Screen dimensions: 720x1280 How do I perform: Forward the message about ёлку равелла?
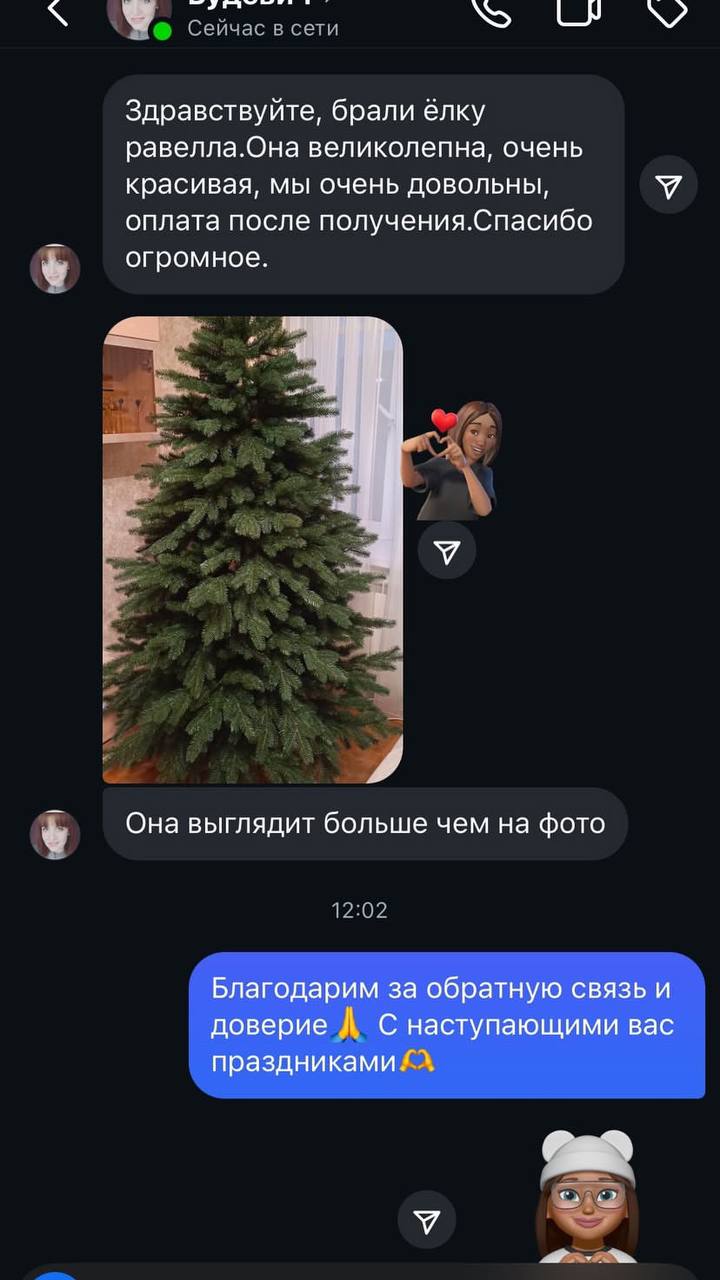[x=668, y=185]
